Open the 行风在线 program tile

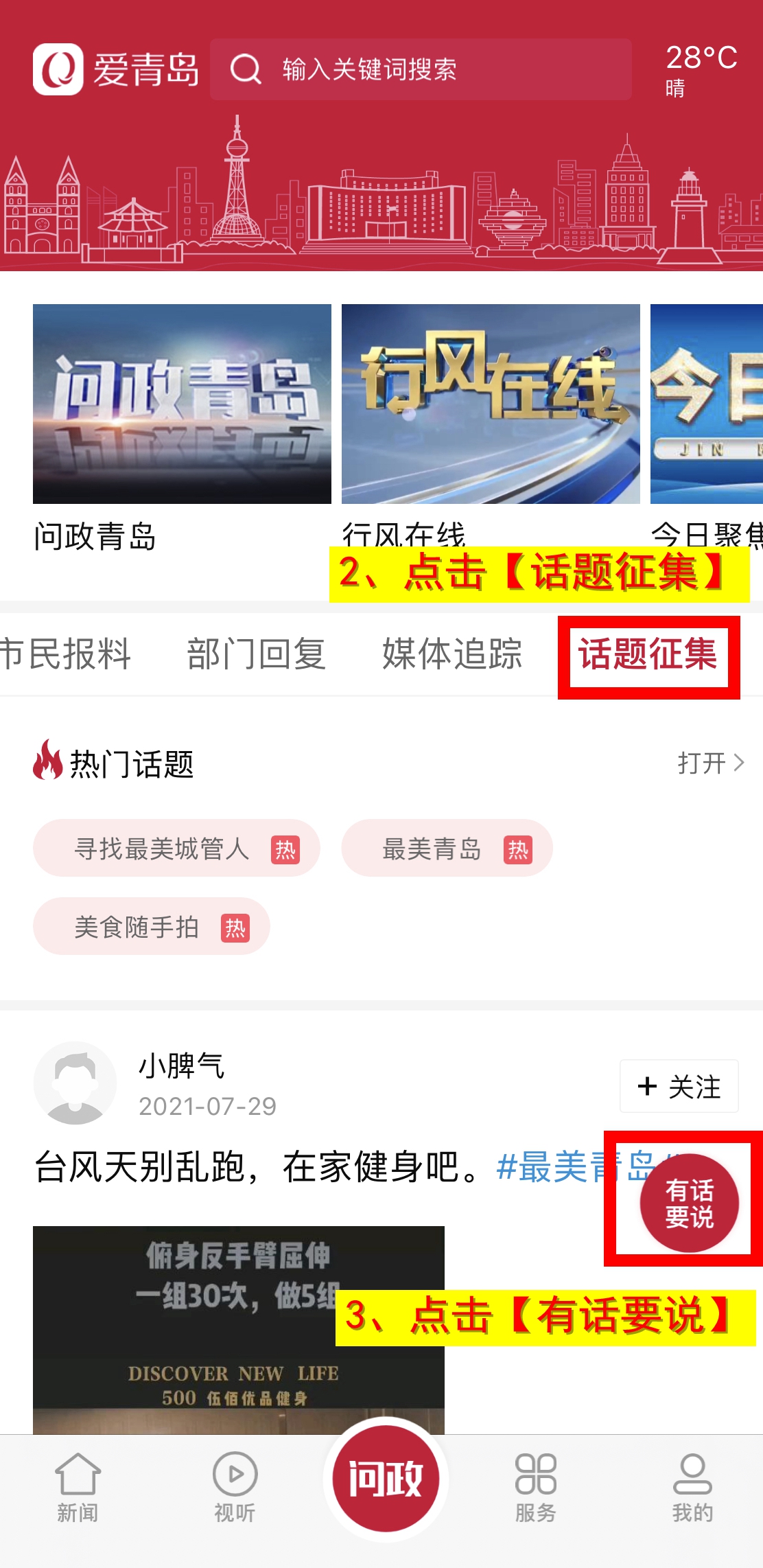(x=491, y=404)
